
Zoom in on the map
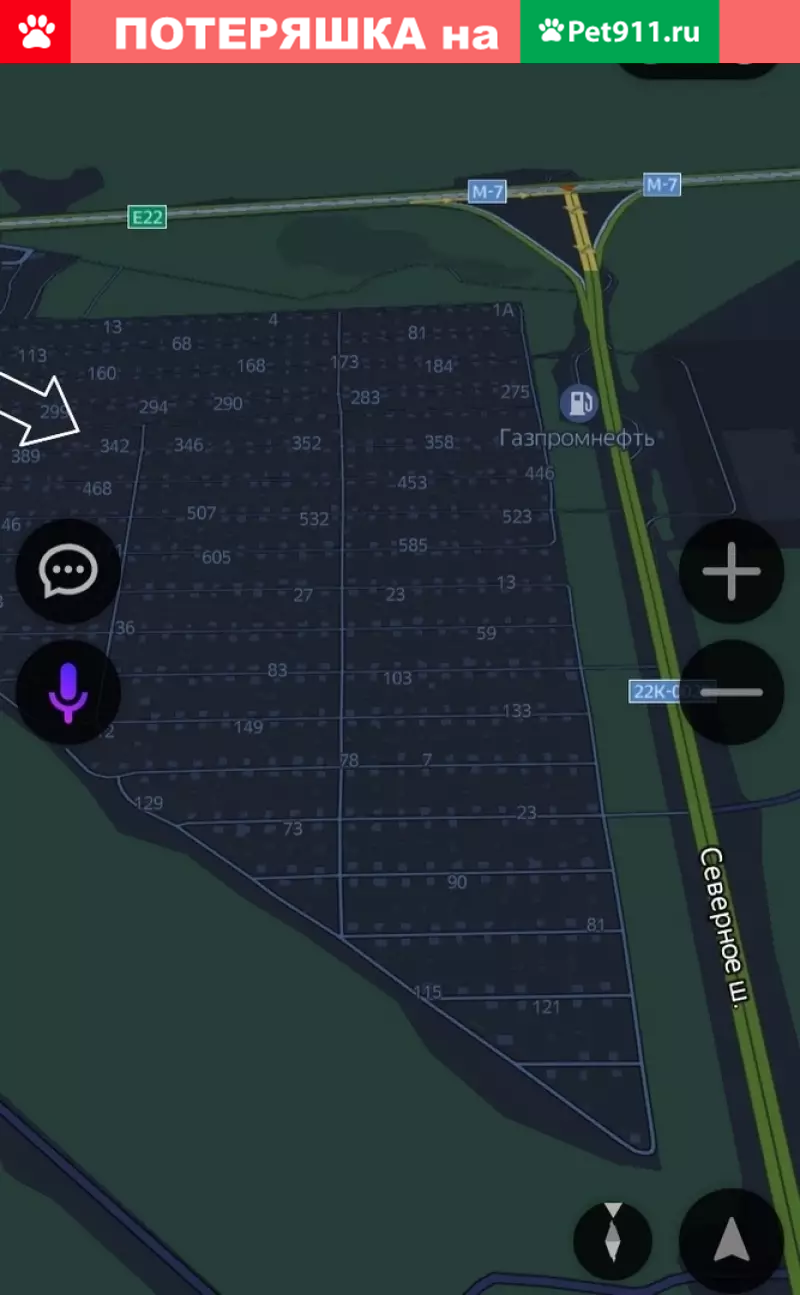(731, 571)
